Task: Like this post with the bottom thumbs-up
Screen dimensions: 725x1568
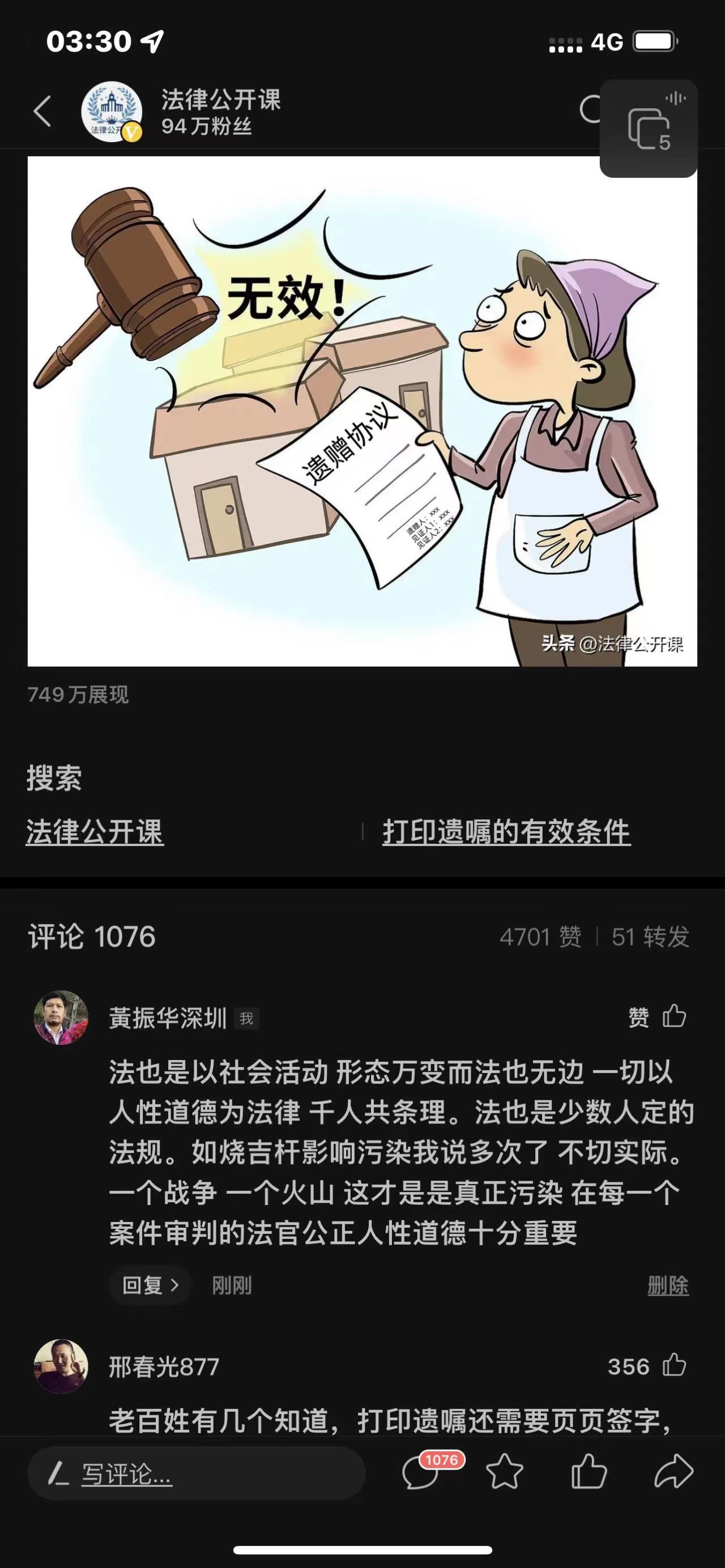Action: click(588, 1473)
